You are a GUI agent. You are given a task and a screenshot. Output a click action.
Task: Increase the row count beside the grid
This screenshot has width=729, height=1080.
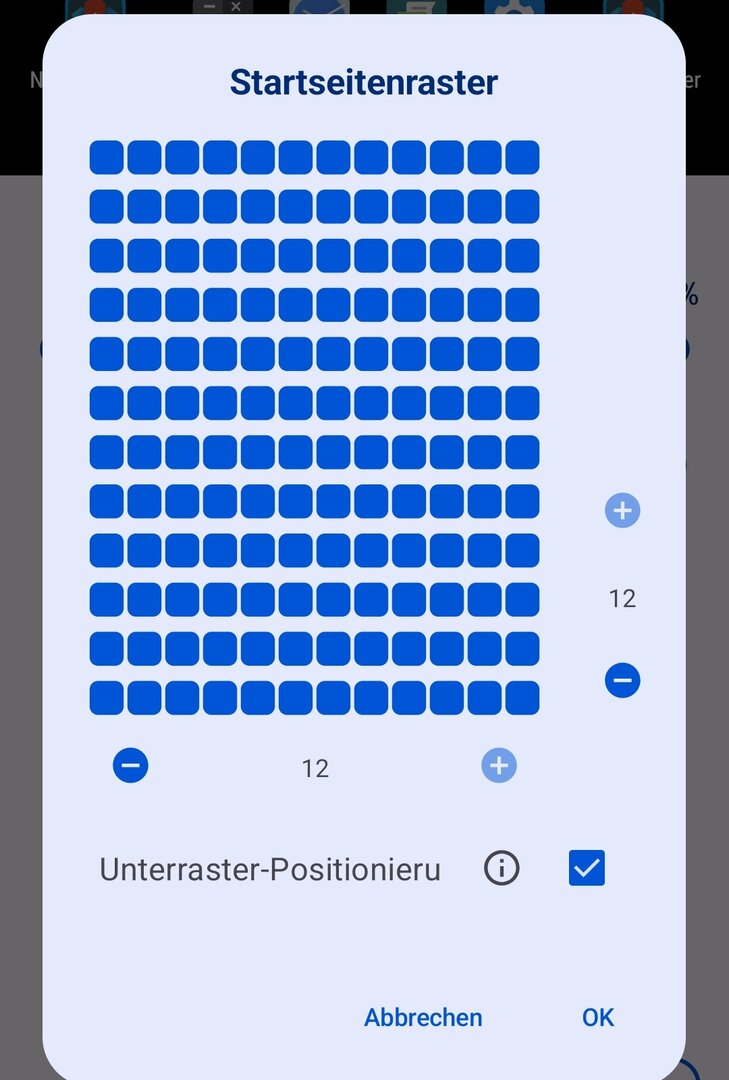622,511
